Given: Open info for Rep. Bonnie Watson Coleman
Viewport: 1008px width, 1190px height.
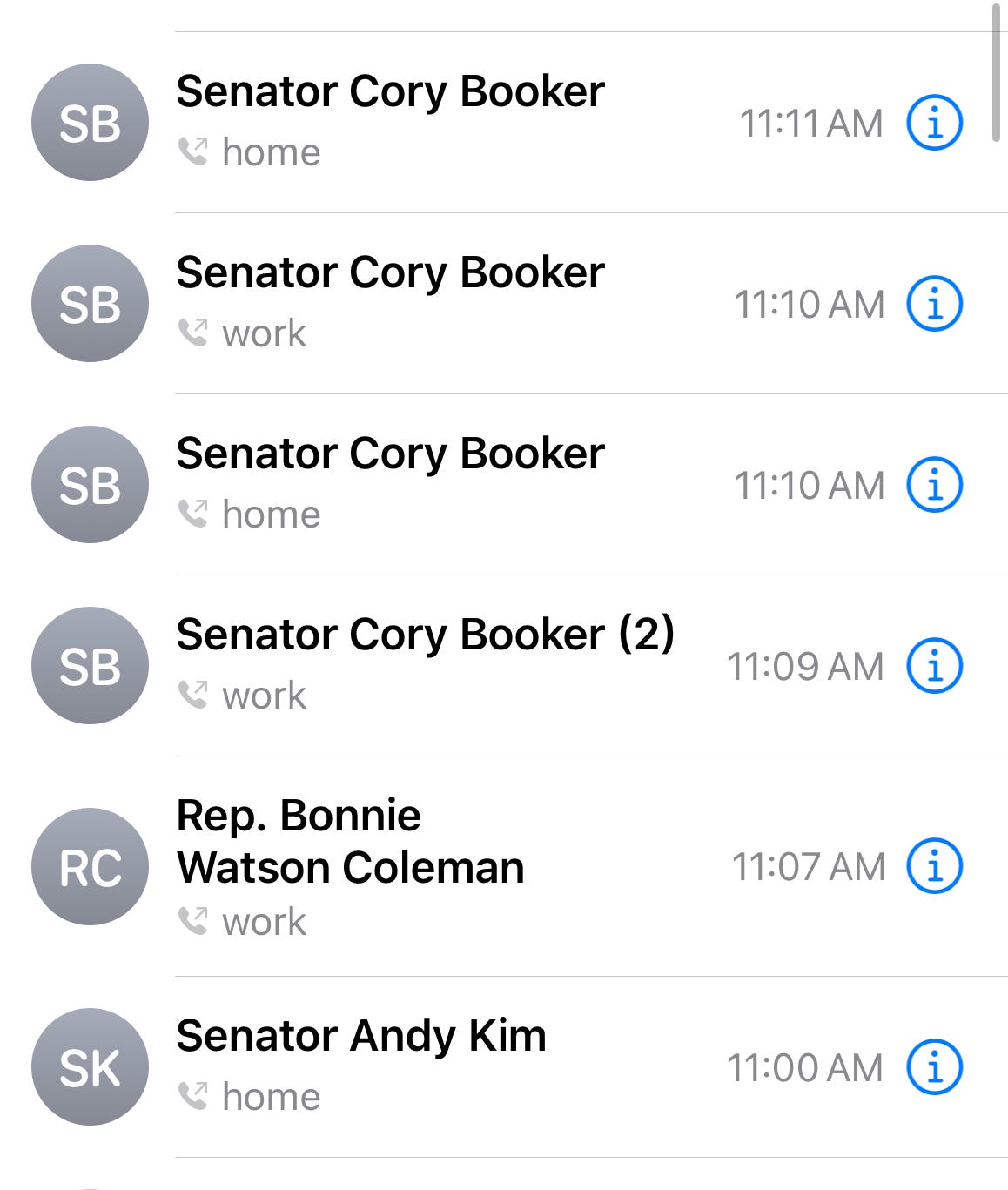Looking at the screenshot, I should 934,866.
